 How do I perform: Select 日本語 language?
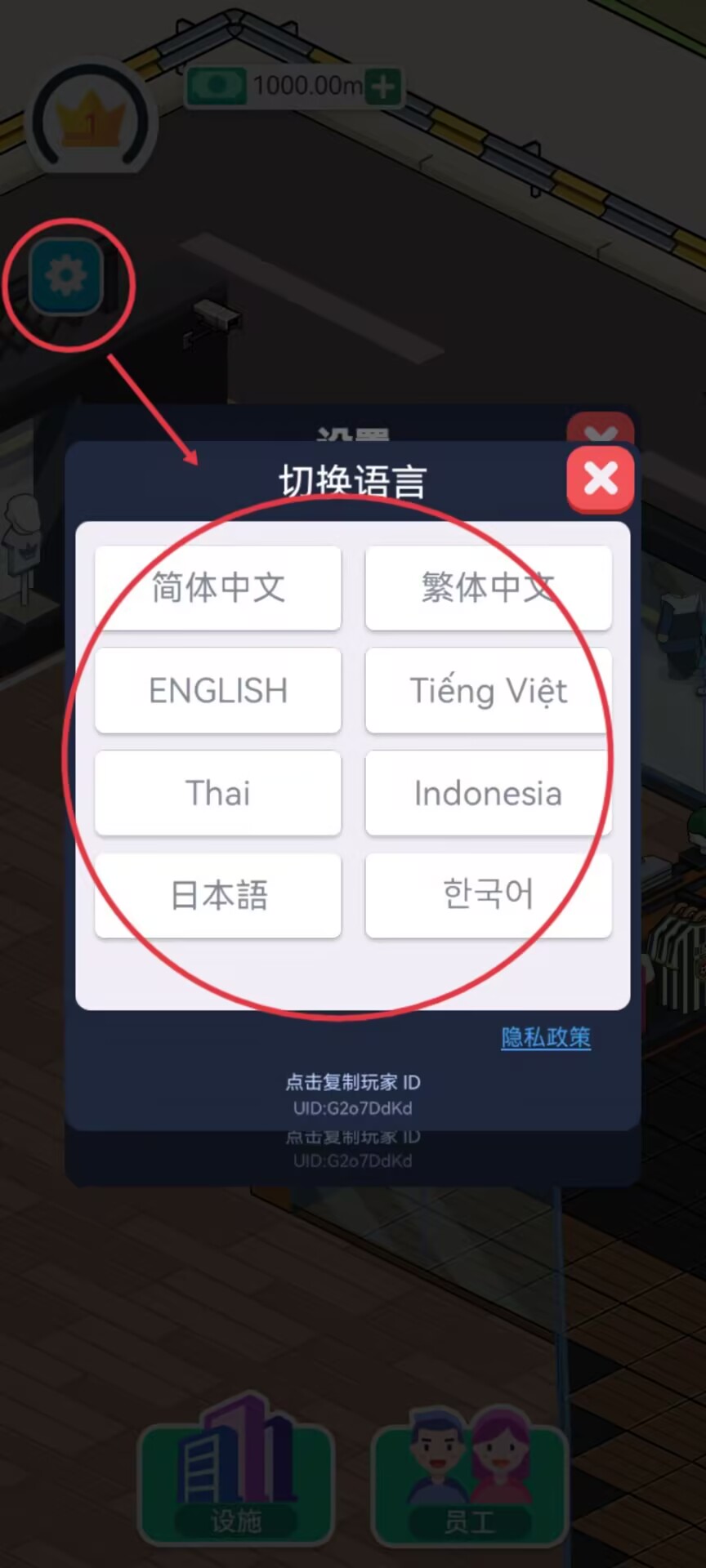[x=218, y=896]
